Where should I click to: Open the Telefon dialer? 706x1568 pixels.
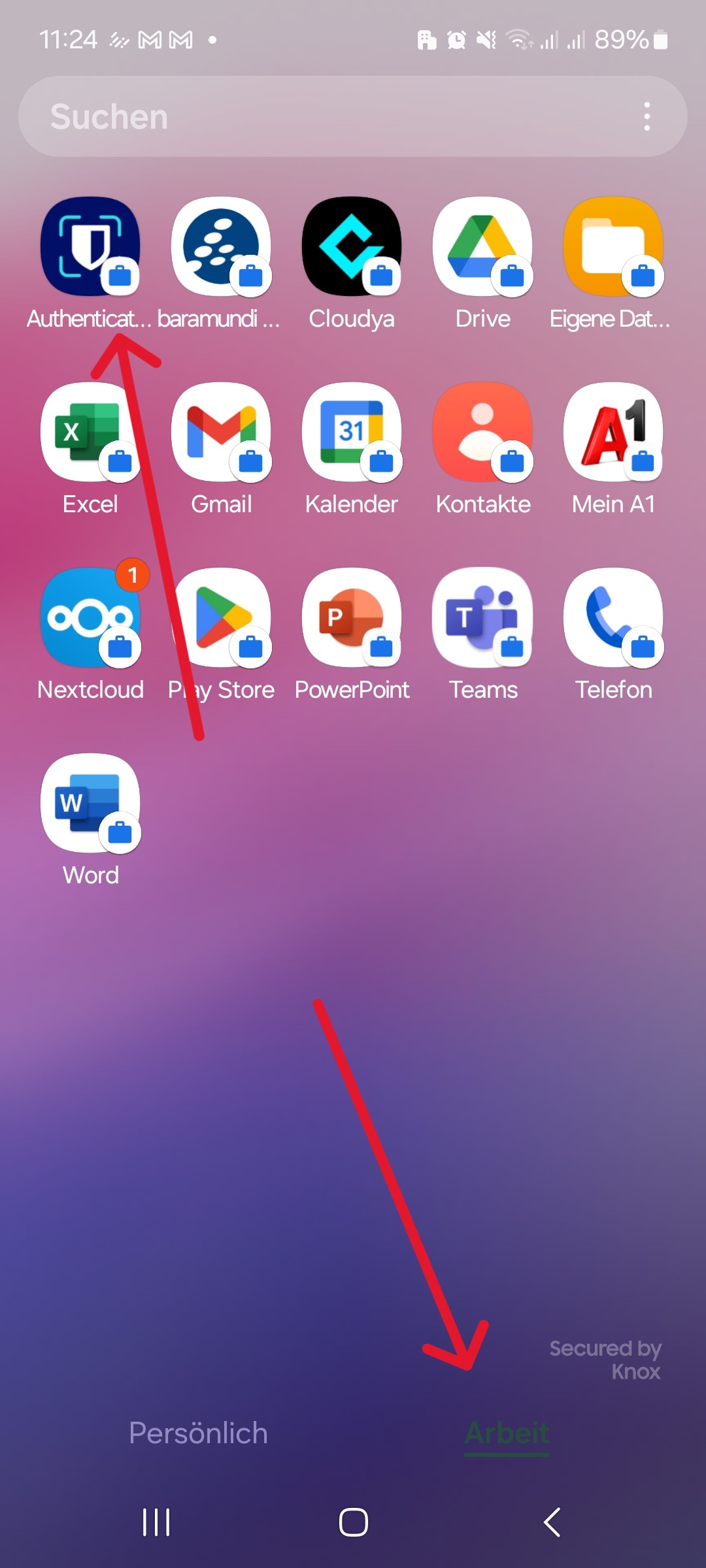613,618
